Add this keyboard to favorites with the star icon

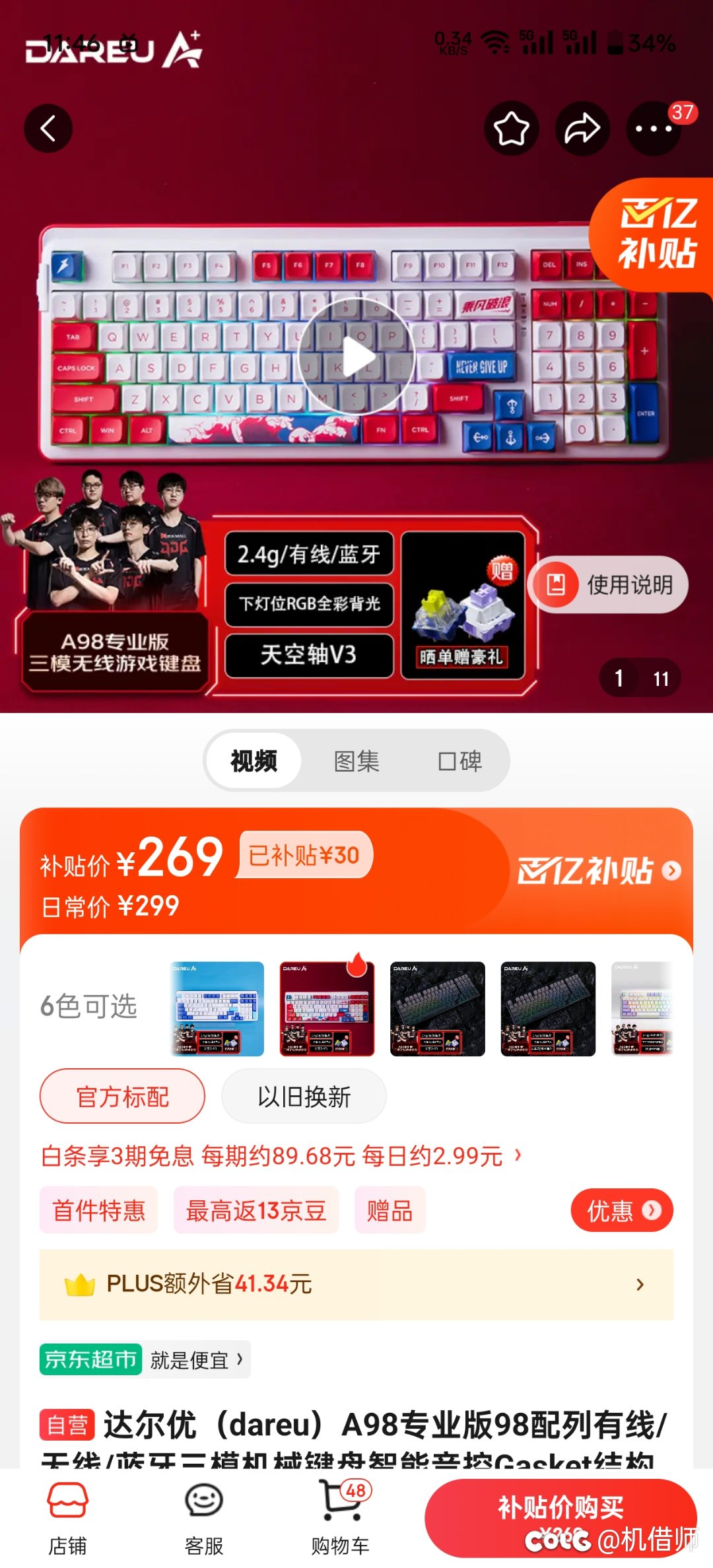(512, 128)
